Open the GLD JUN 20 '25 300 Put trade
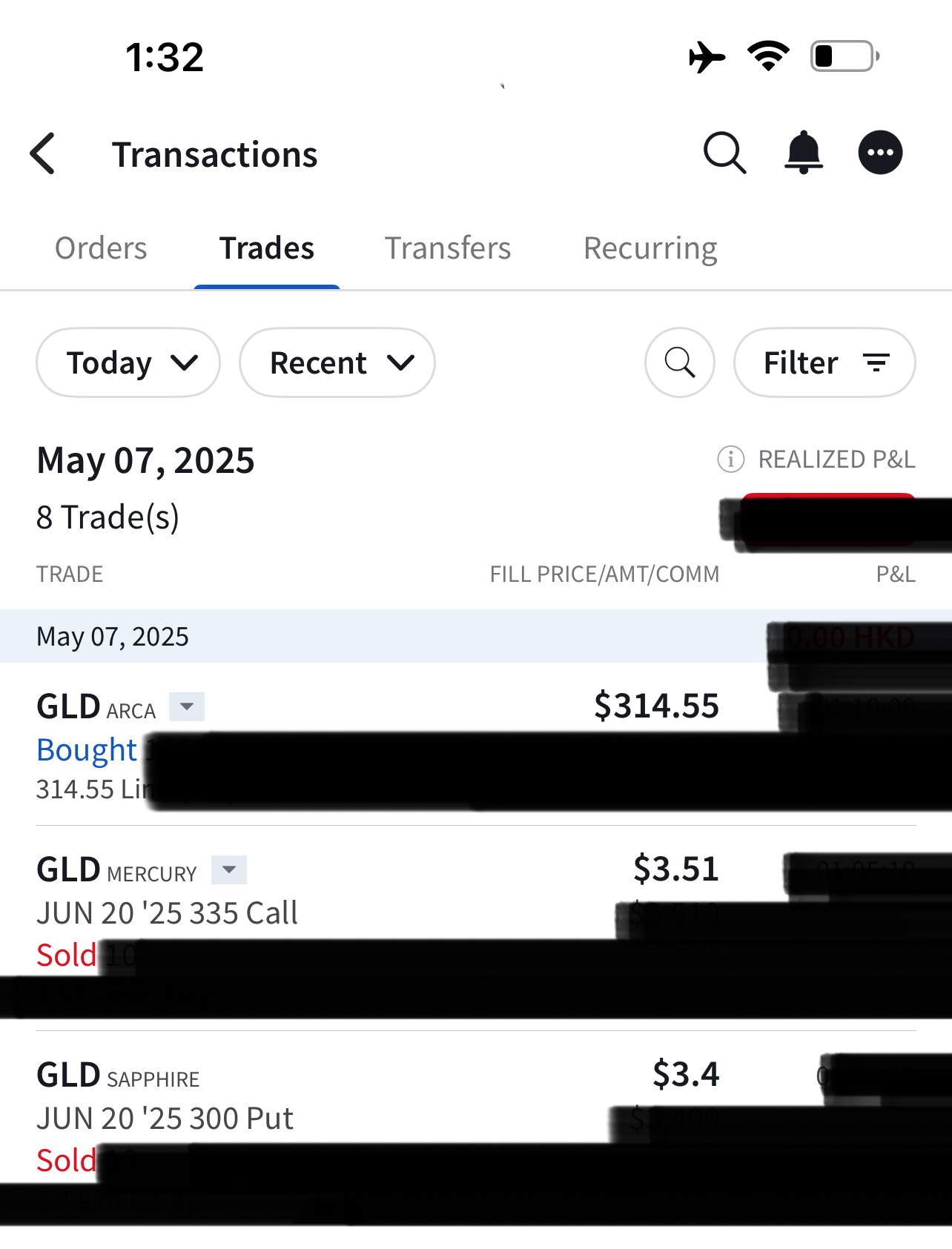 click(x=165, y=1118)
